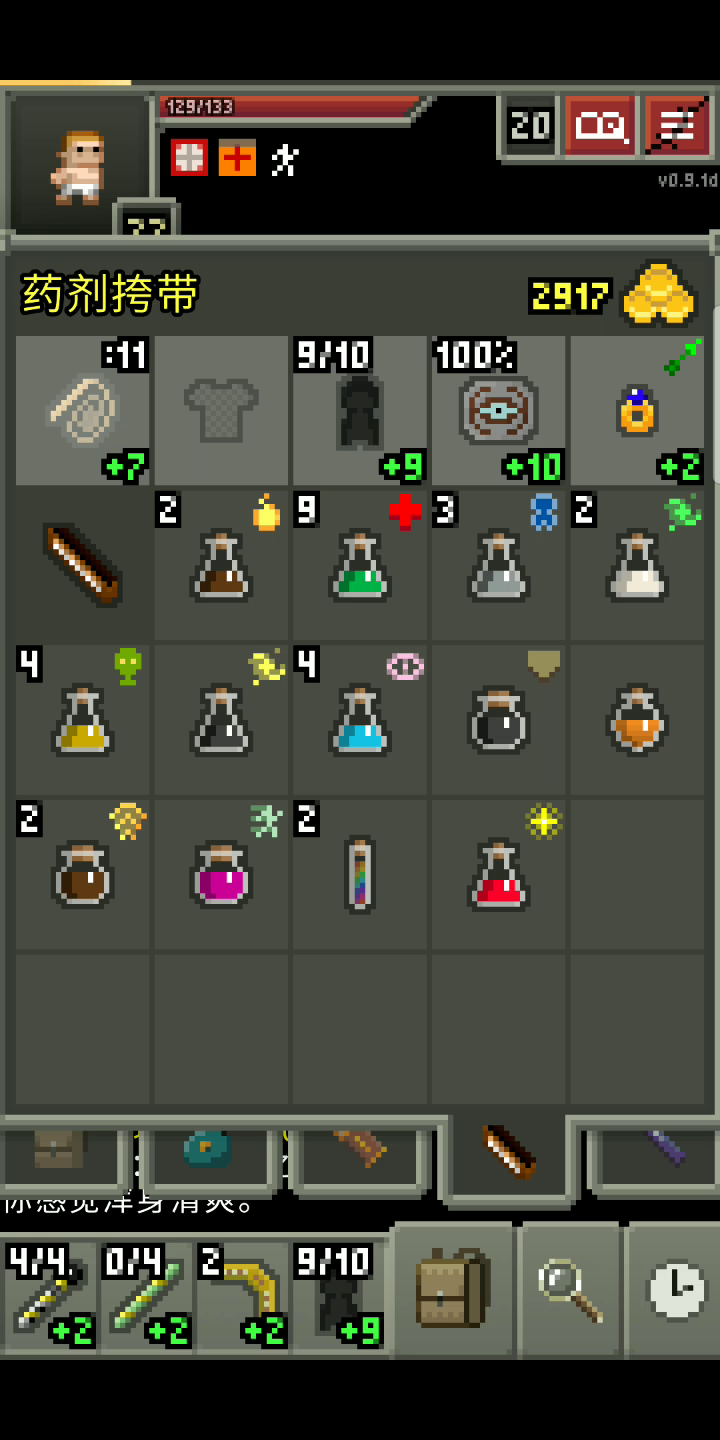720x1440 pixels.
Task: Select the brown liquid flame potion
Action: [221, 564]
